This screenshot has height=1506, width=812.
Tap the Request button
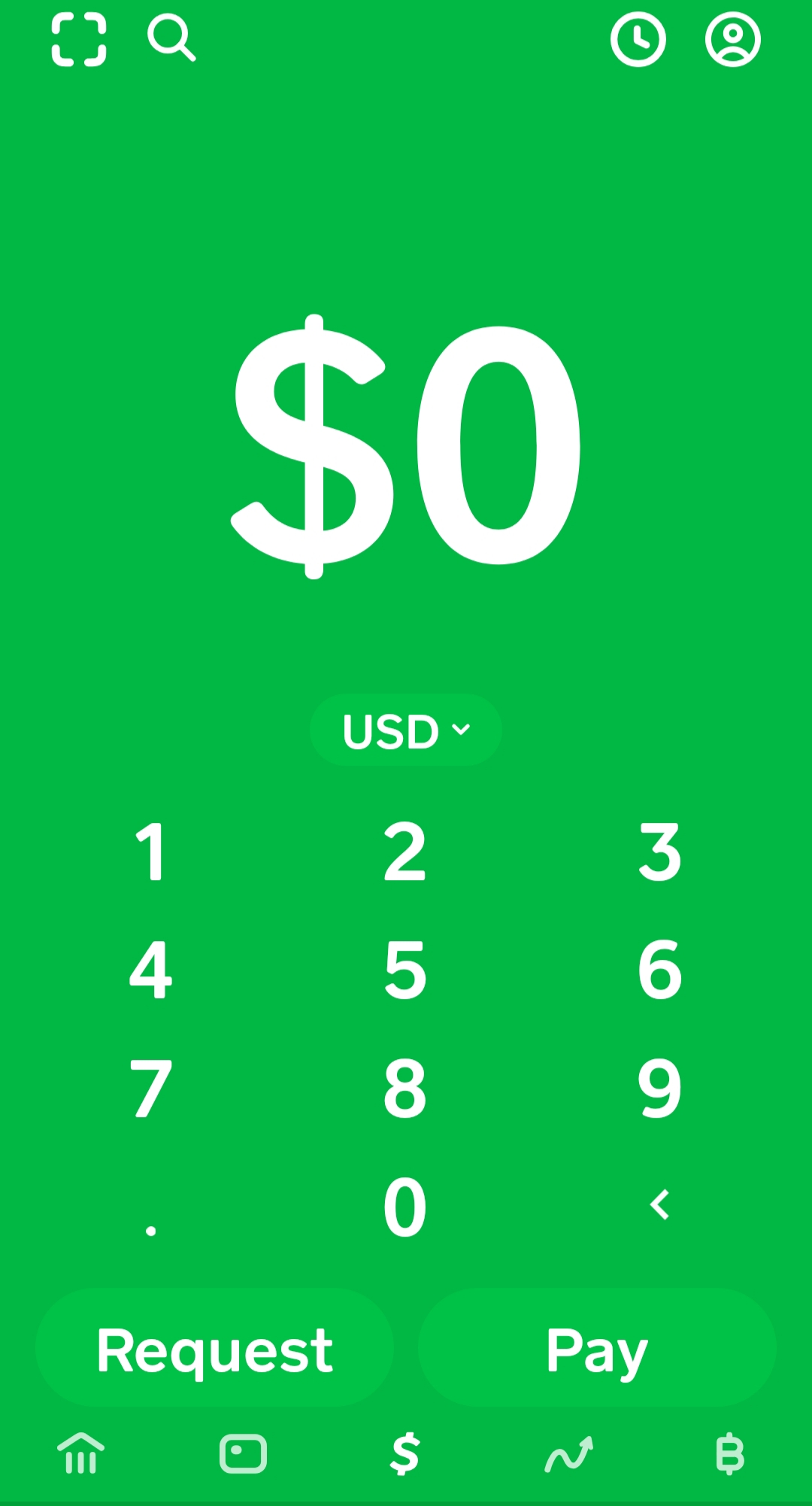pos(214,1350)
